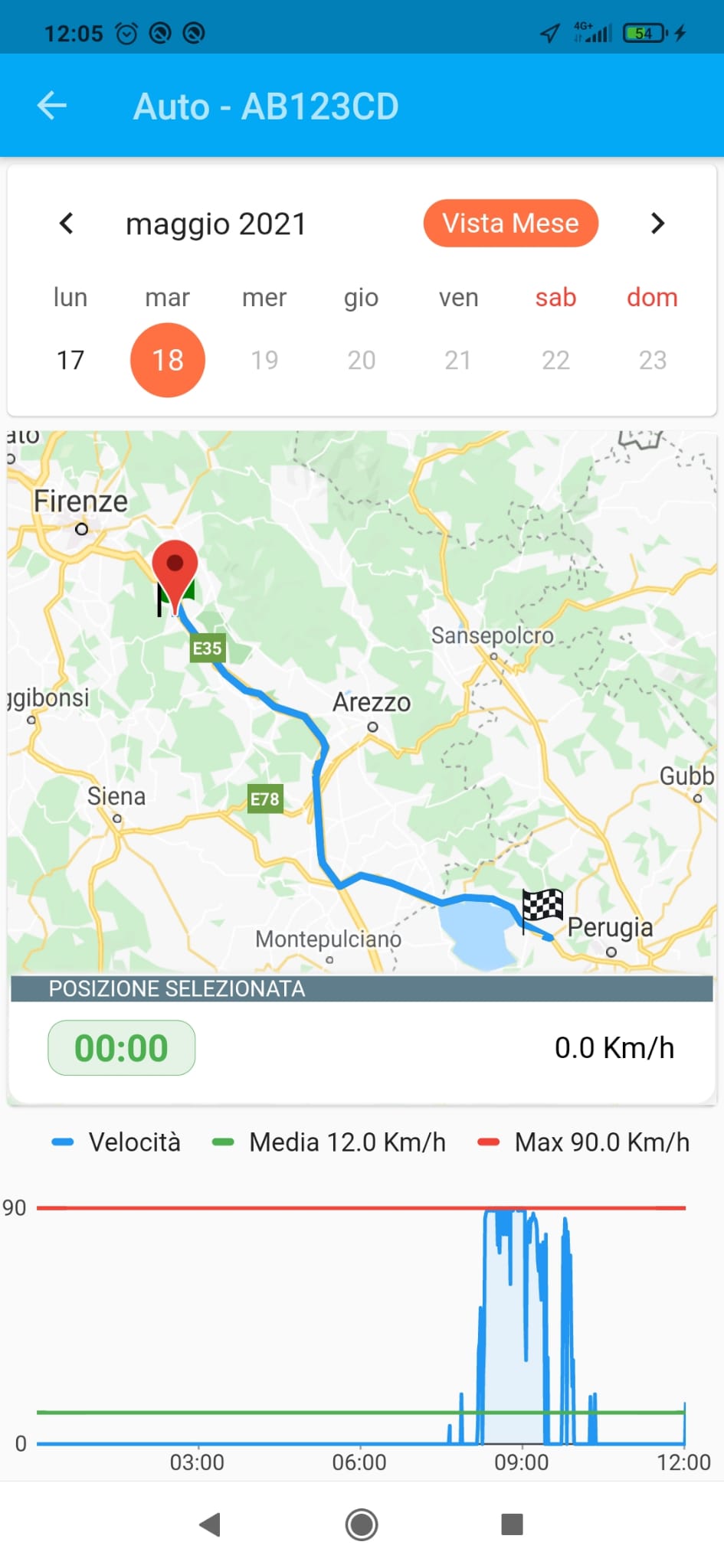The height and width of the screenshot is (1568, 724).
Task: Go back using the app bar arrow
Action: coord(52,106)
